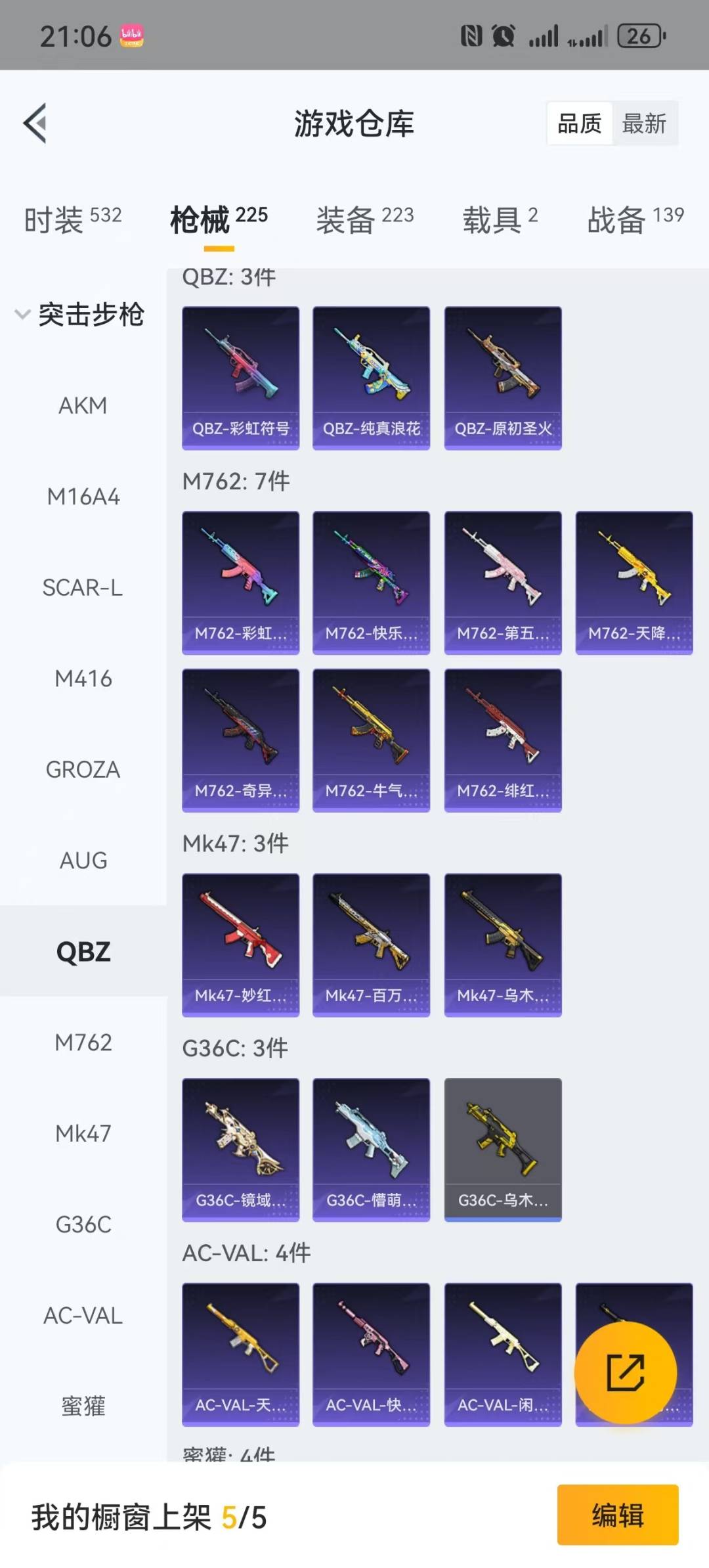Open the AC-VAL-天 skin card
Screen dimensions: 709x1568
tap(240, 1354)
